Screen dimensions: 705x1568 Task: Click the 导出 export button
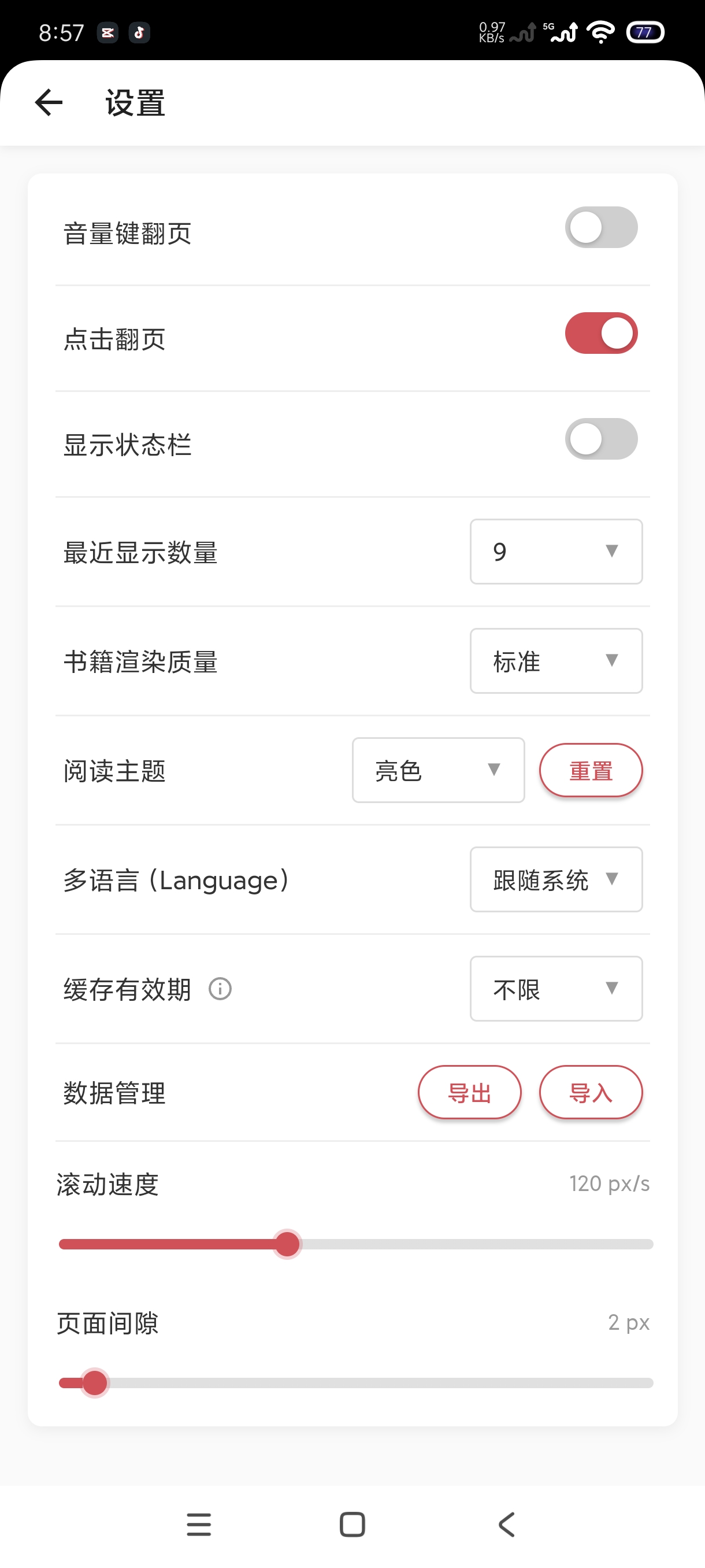pos(470,1092)
